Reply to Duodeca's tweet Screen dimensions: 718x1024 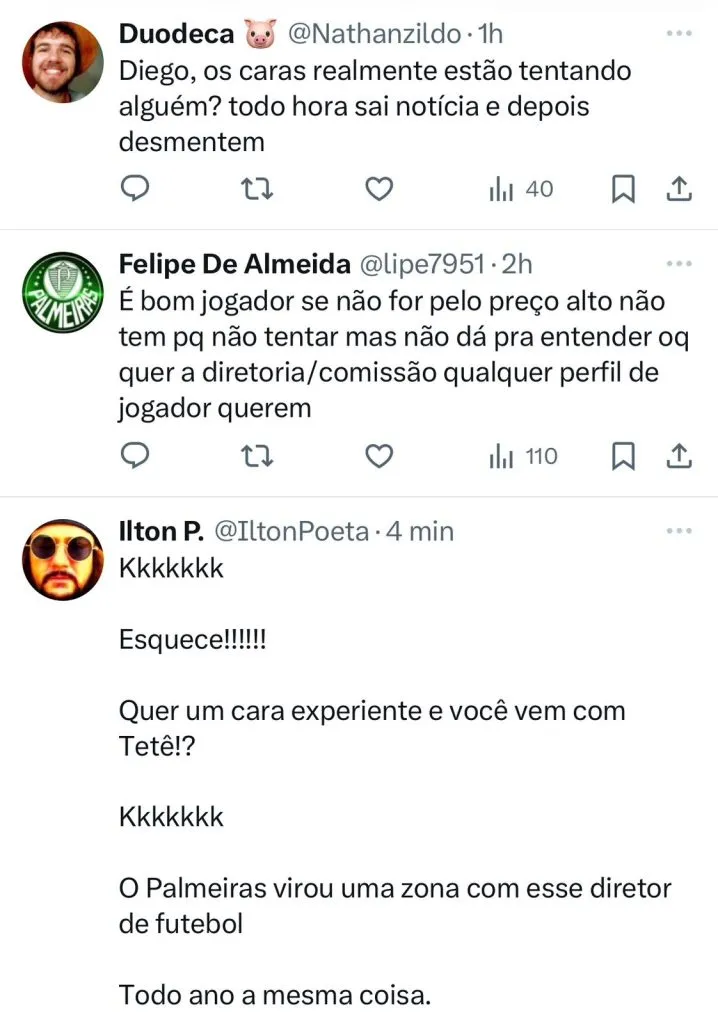tap(135, 189)
